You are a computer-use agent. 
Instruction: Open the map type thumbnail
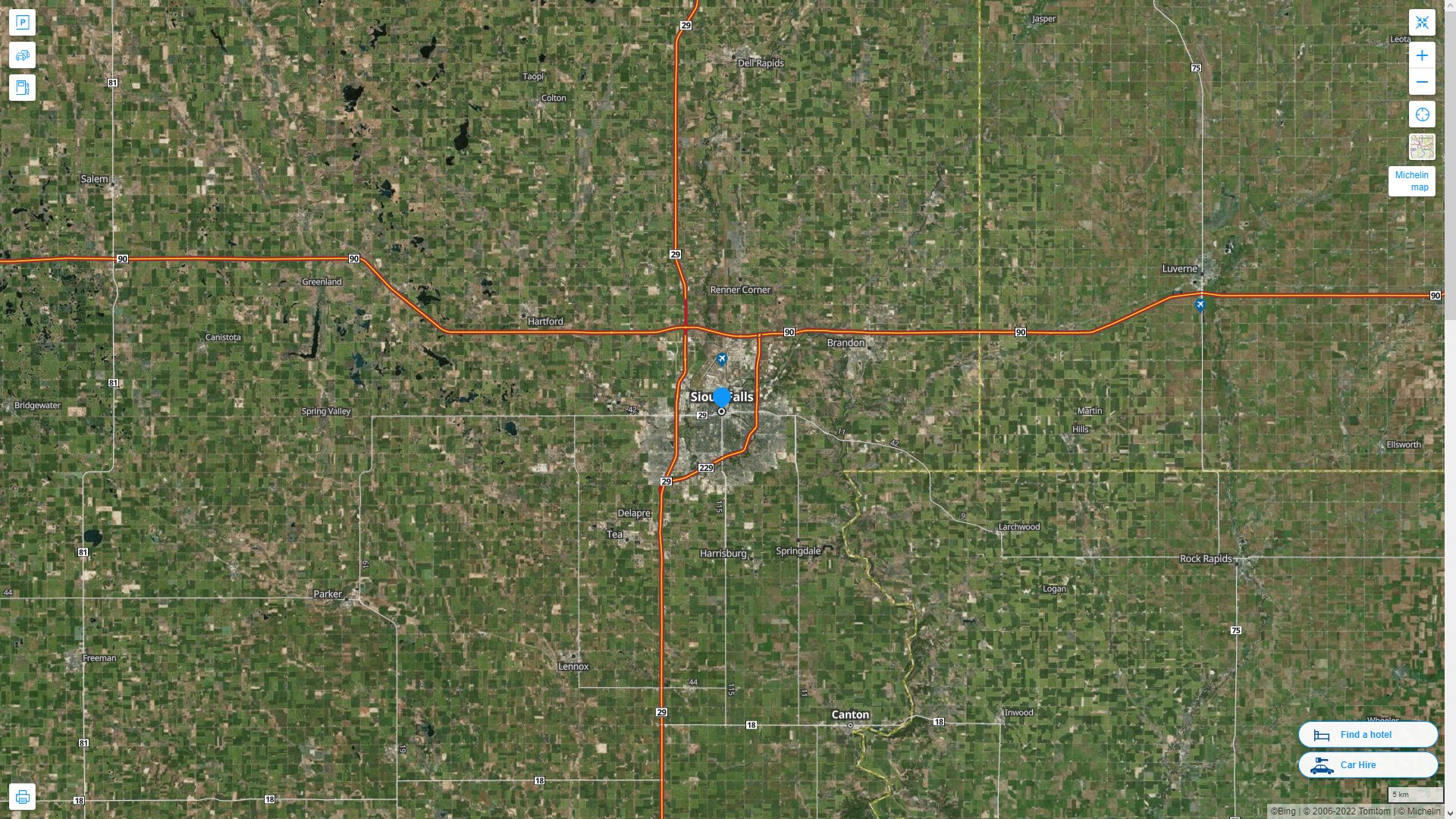click(1422, 147)
